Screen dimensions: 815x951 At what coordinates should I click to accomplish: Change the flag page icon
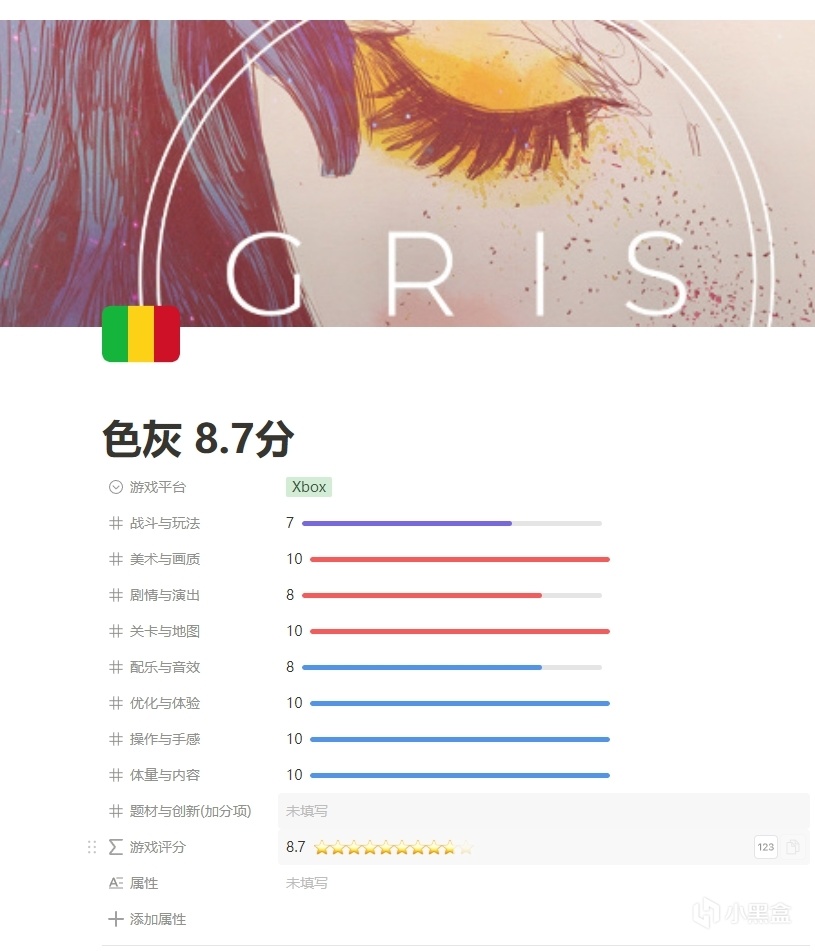coord(141,334)
